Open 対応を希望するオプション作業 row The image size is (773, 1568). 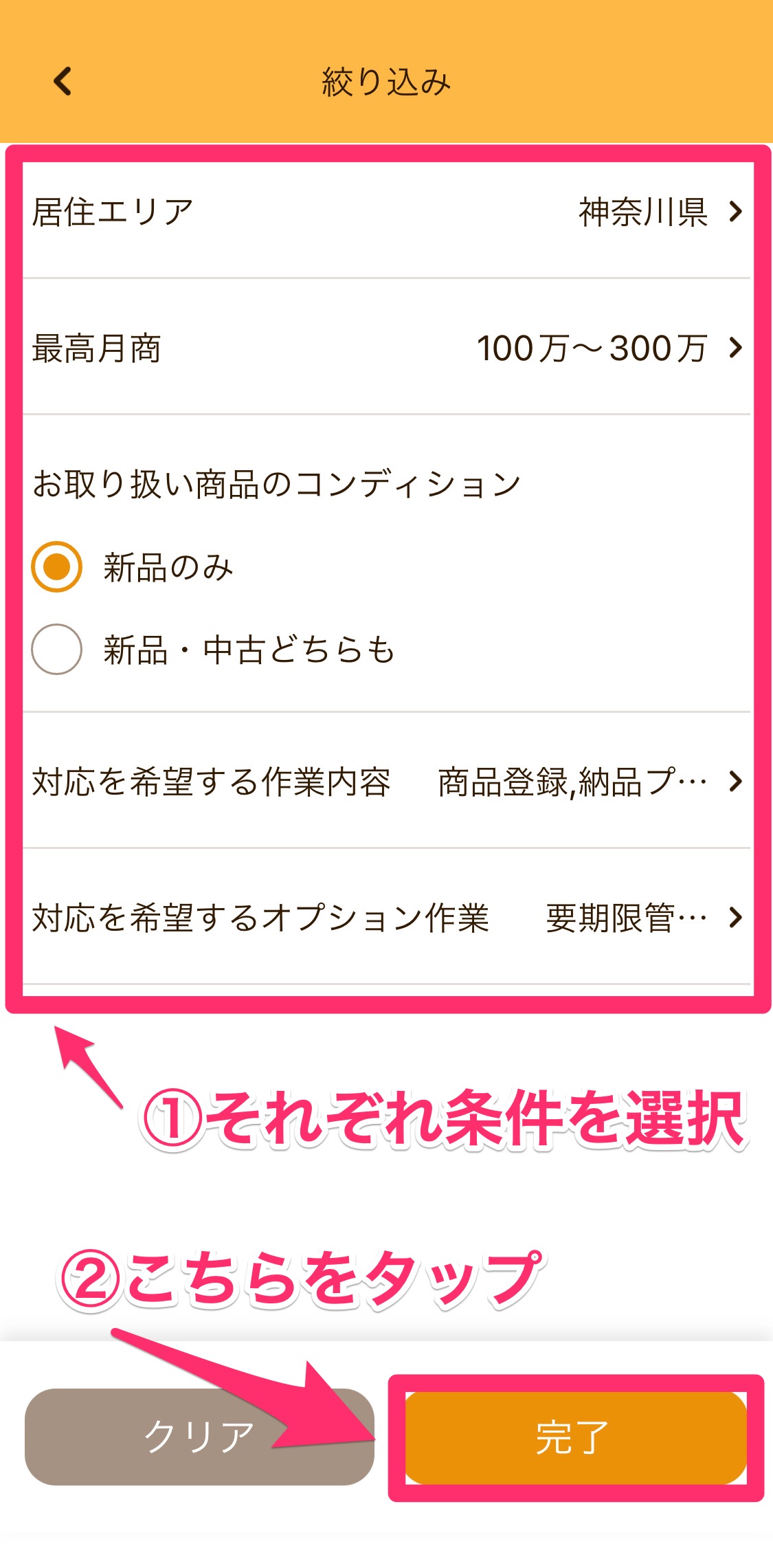387,918
